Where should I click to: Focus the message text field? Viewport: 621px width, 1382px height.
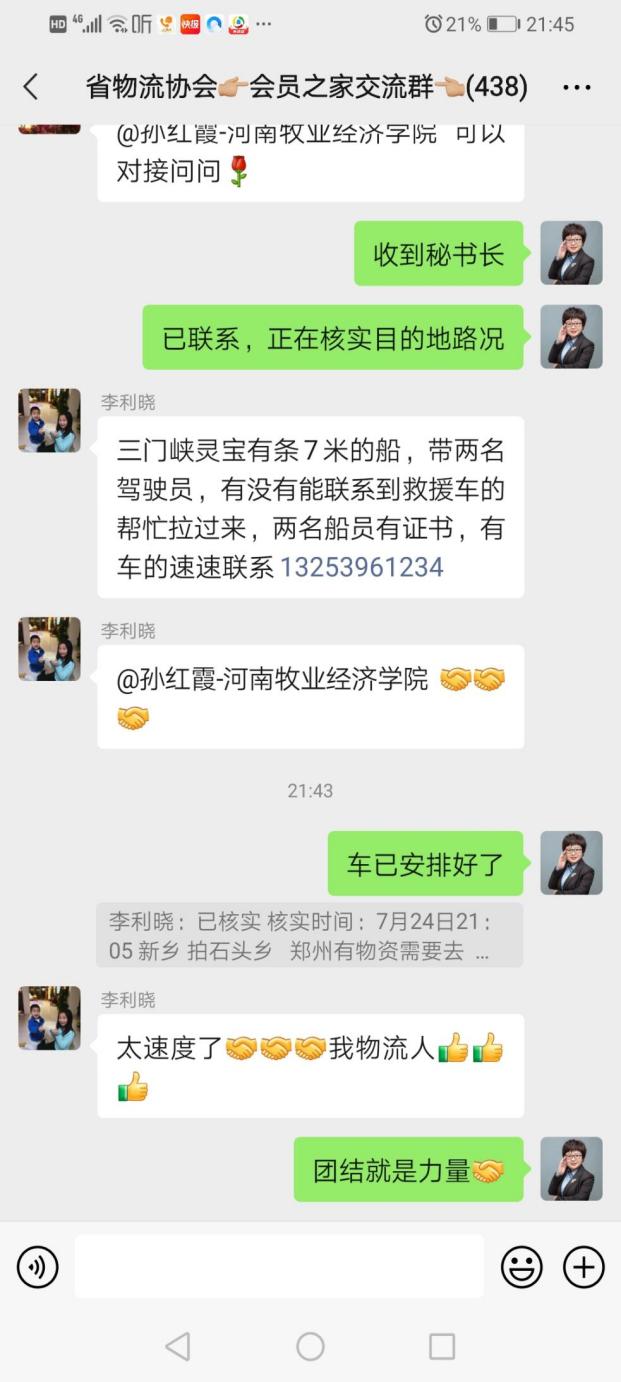coord(279,1267)
